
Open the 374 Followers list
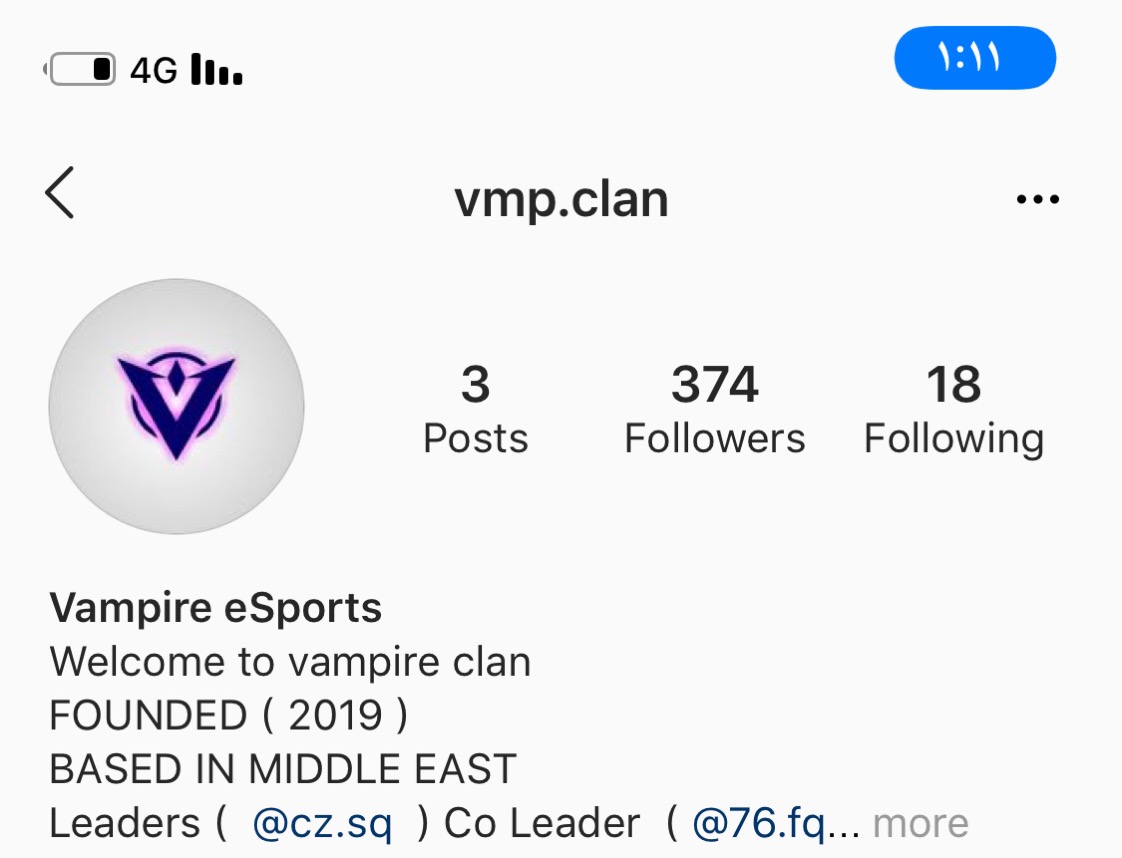pyautogui.click(x=714, y=410)
